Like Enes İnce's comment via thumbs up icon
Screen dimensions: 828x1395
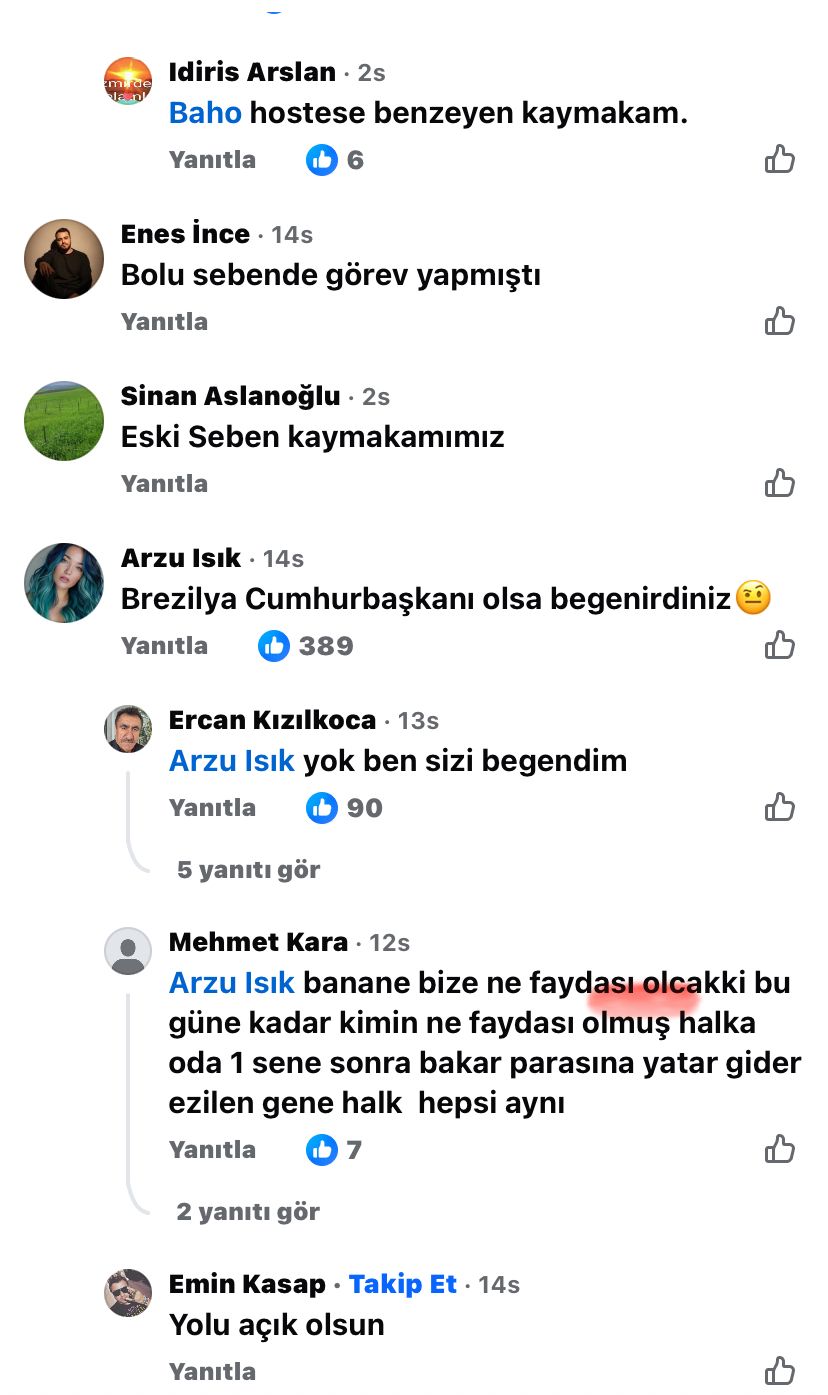780,320
